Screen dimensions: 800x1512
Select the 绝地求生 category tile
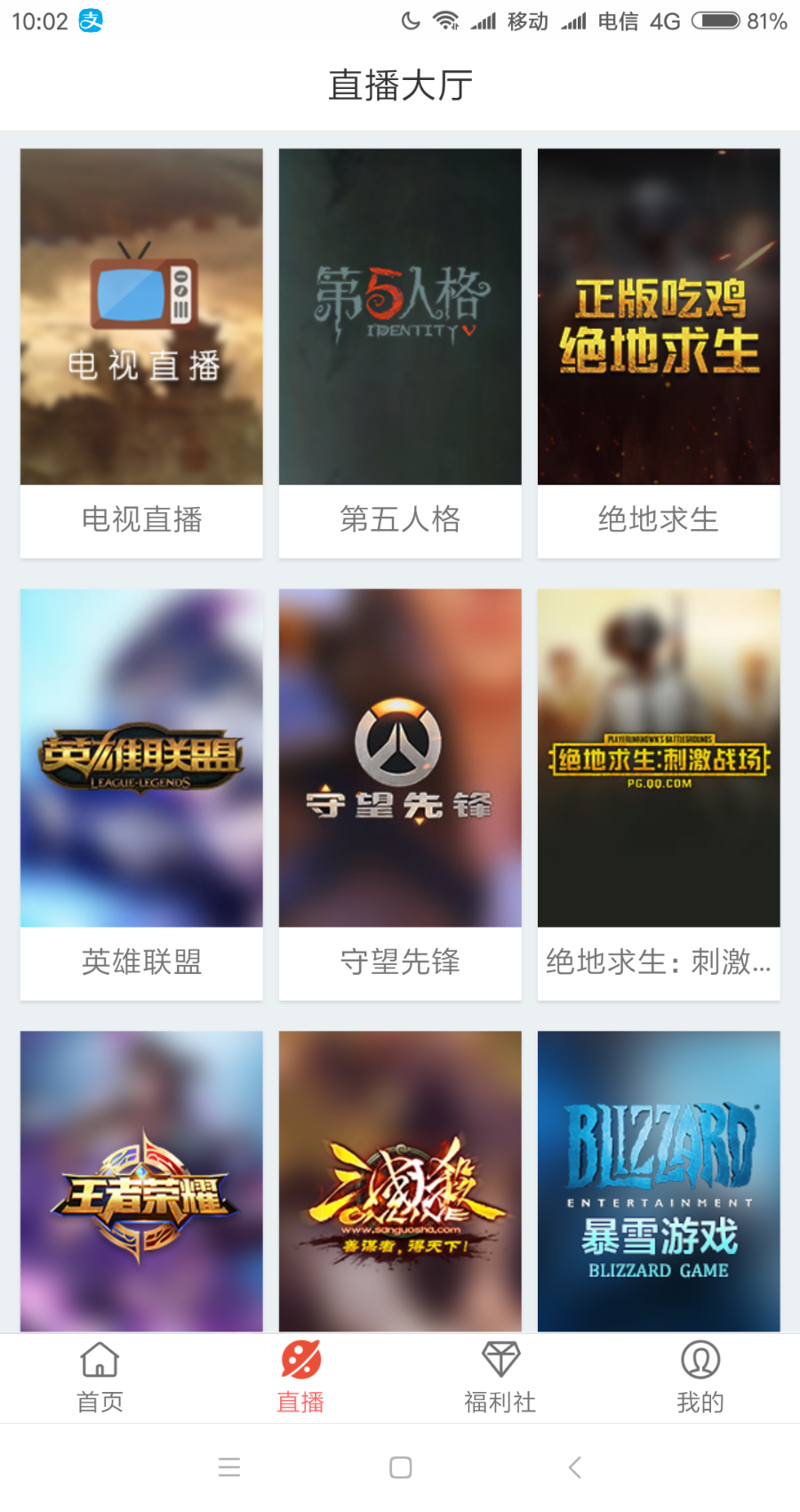tap(659, 353)
